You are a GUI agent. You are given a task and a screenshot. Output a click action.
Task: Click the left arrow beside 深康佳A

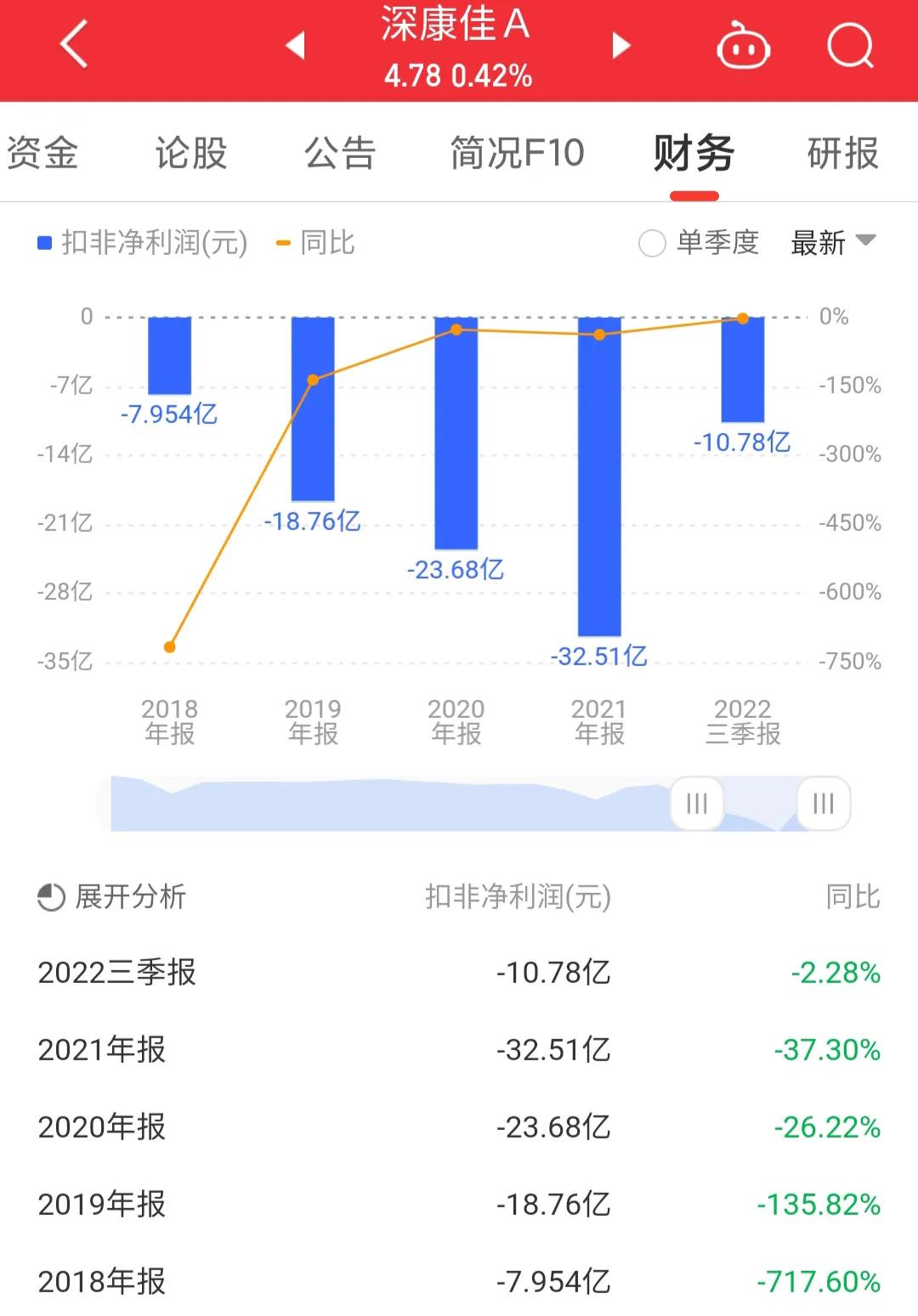pos(295,47)
